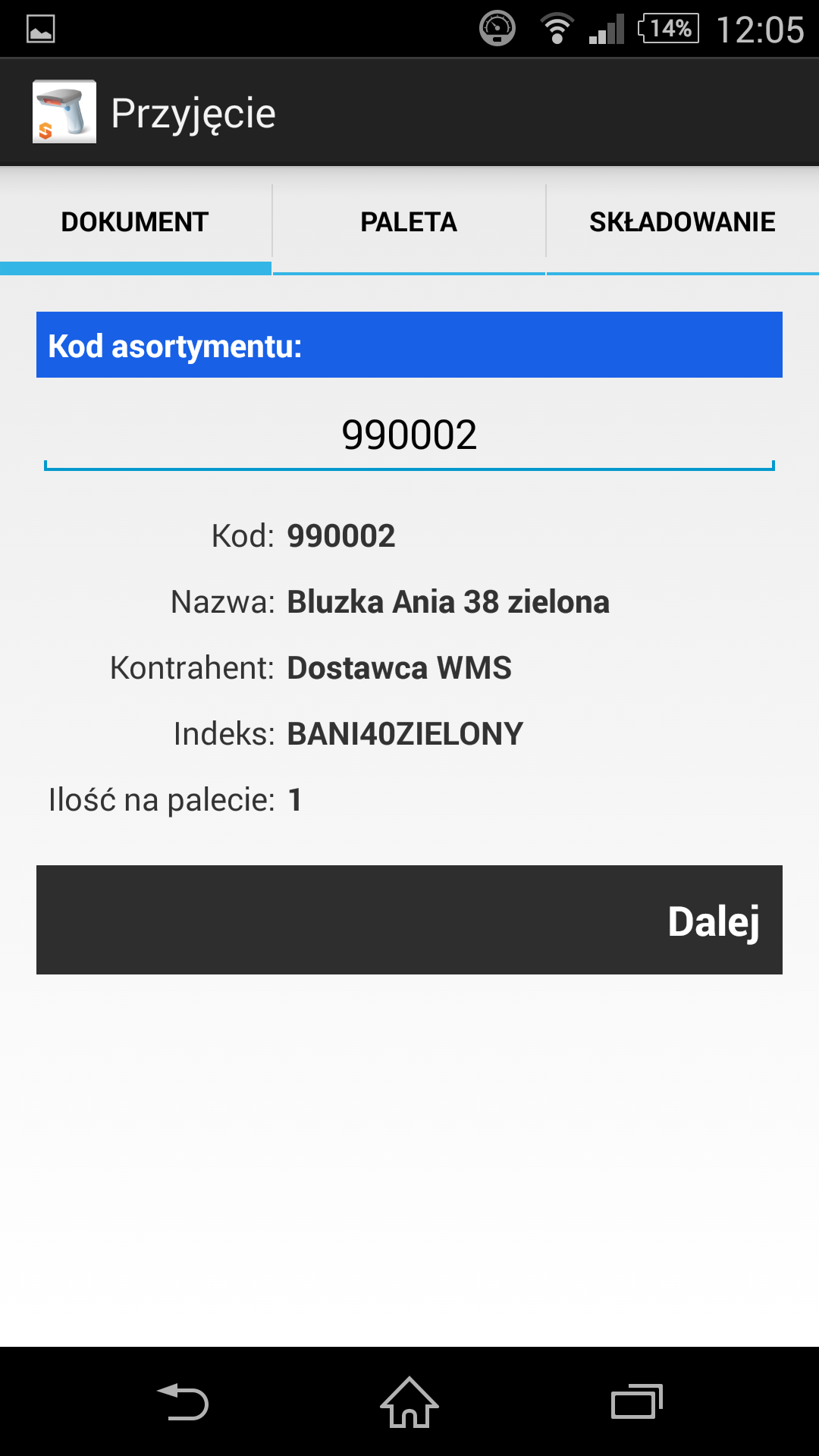Screen dimensions: 819x1456
Task: Tap the Przyjęcie scanner app icon
Action: (64, 112)
